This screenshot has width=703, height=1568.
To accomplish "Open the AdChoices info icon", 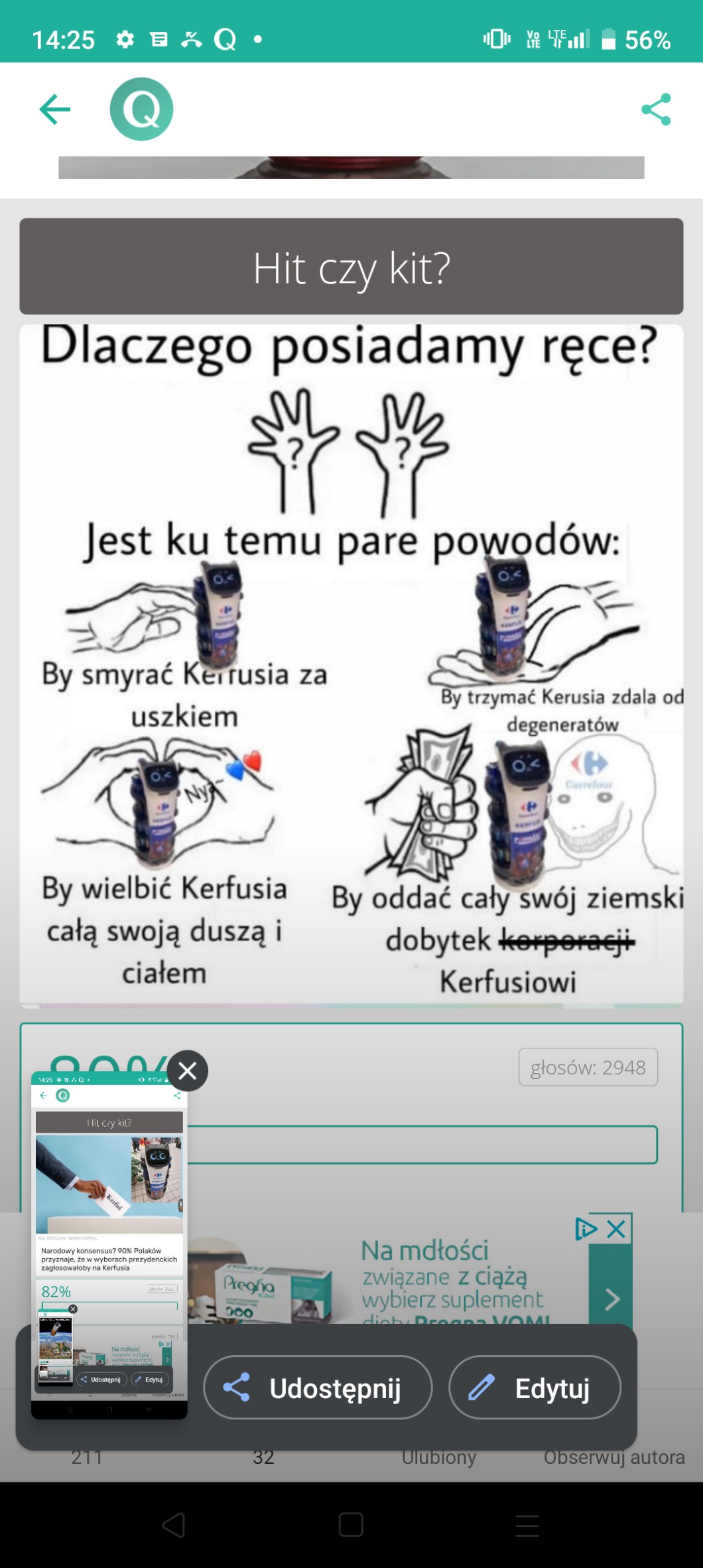I will tap(586, 1230).
